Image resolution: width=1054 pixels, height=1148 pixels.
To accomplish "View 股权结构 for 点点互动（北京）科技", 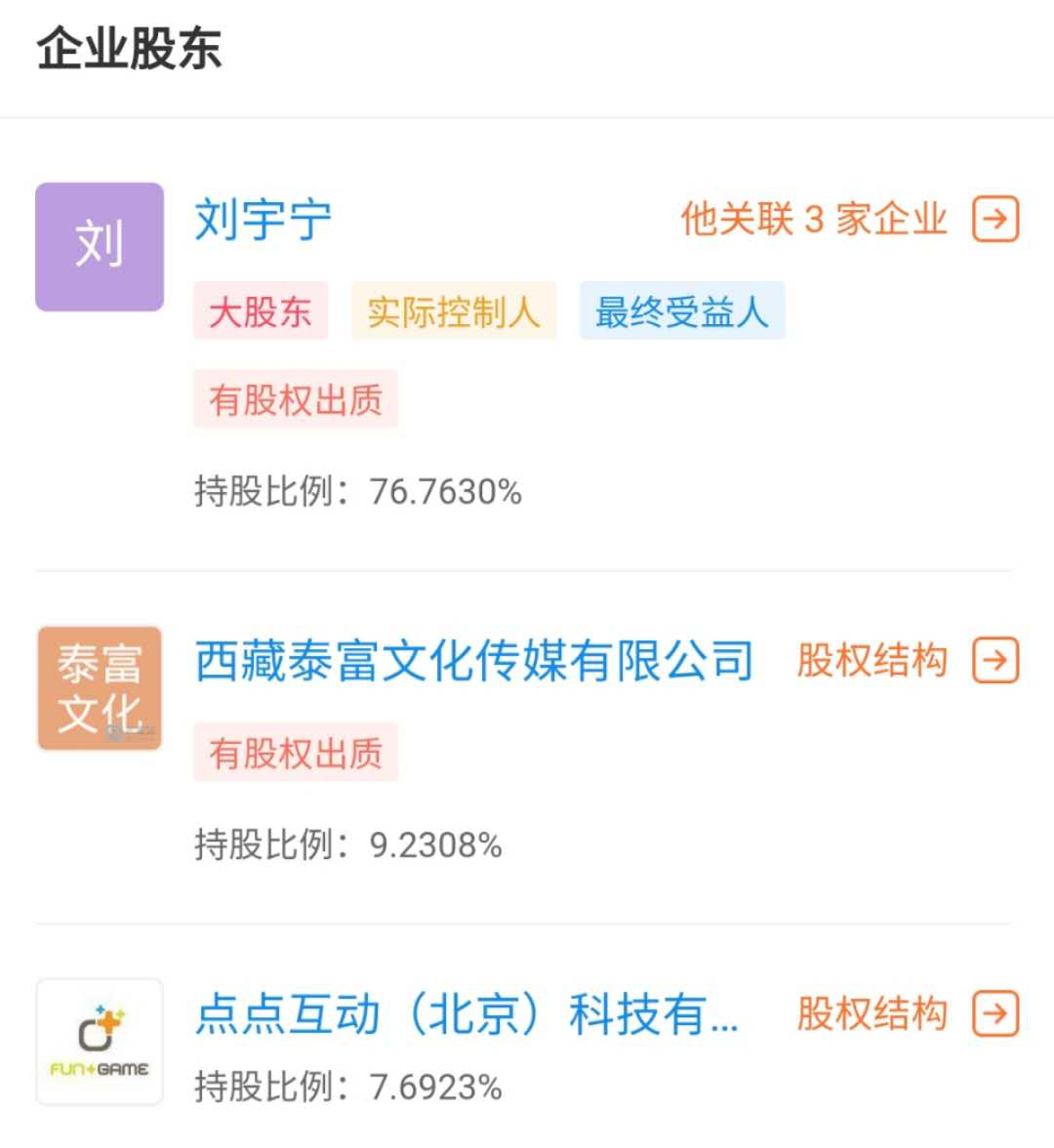I will click(906, 1013).
